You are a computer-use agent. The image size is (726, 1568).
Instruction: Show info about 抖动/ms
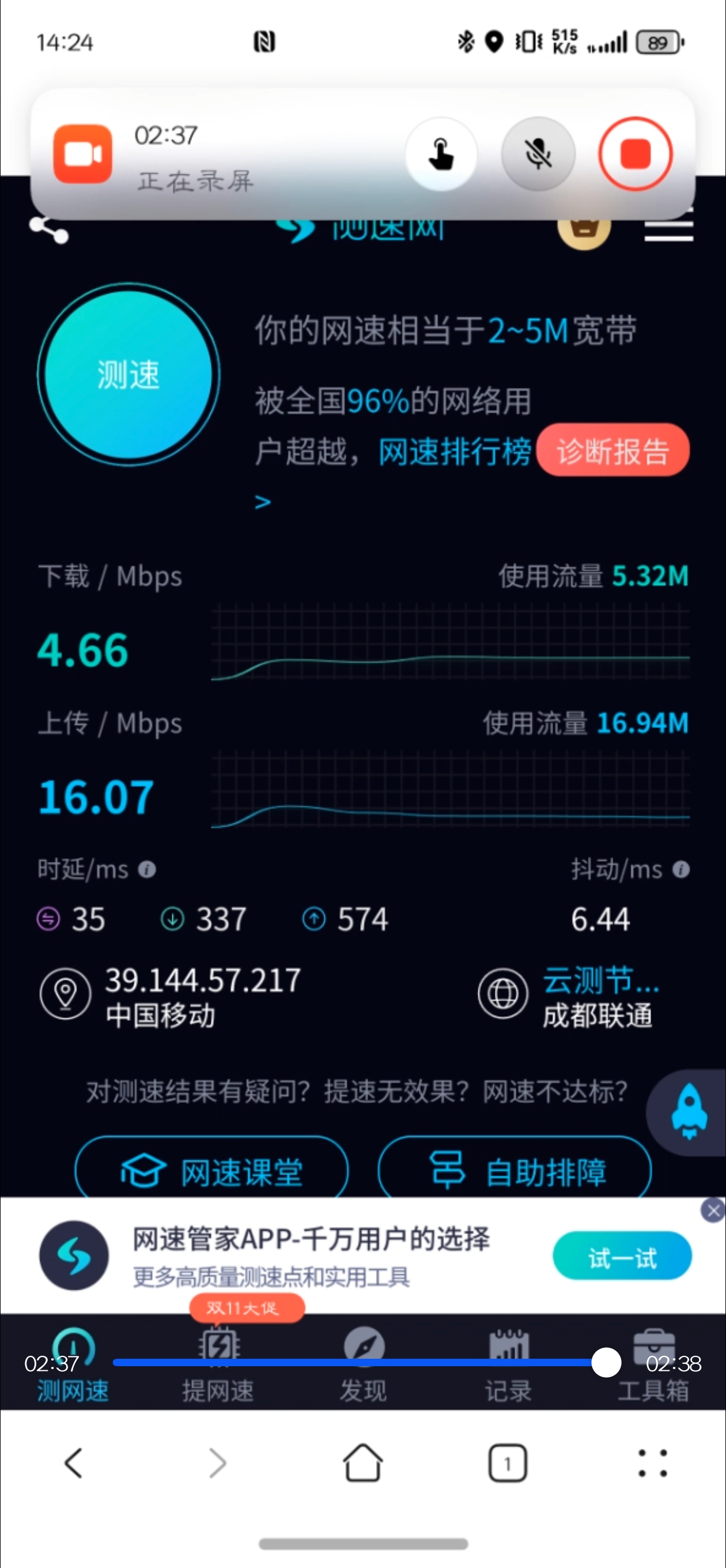coord(681,869)
